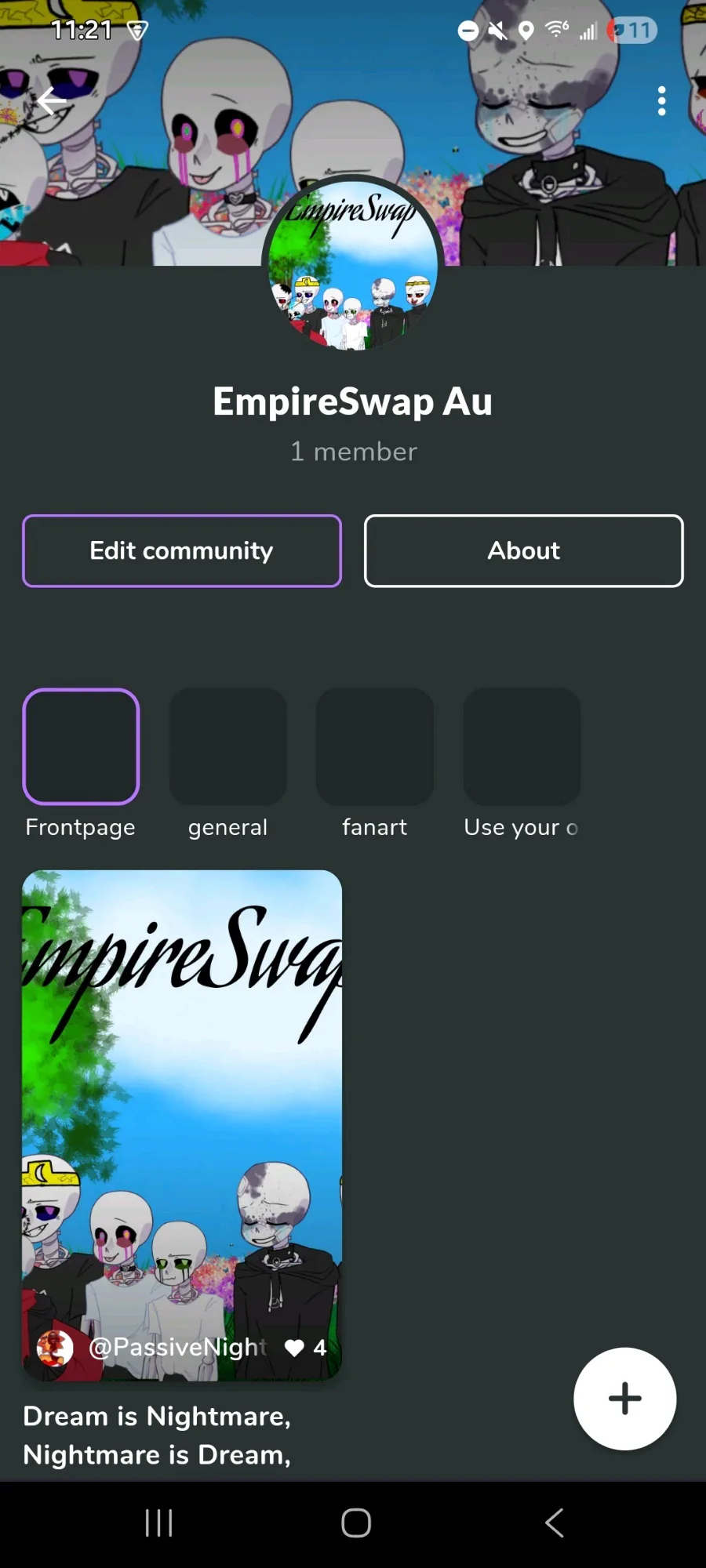This screenshot has width=706, height=1568.
Task: Go to the system home screen
Action: click(356, 1523)
